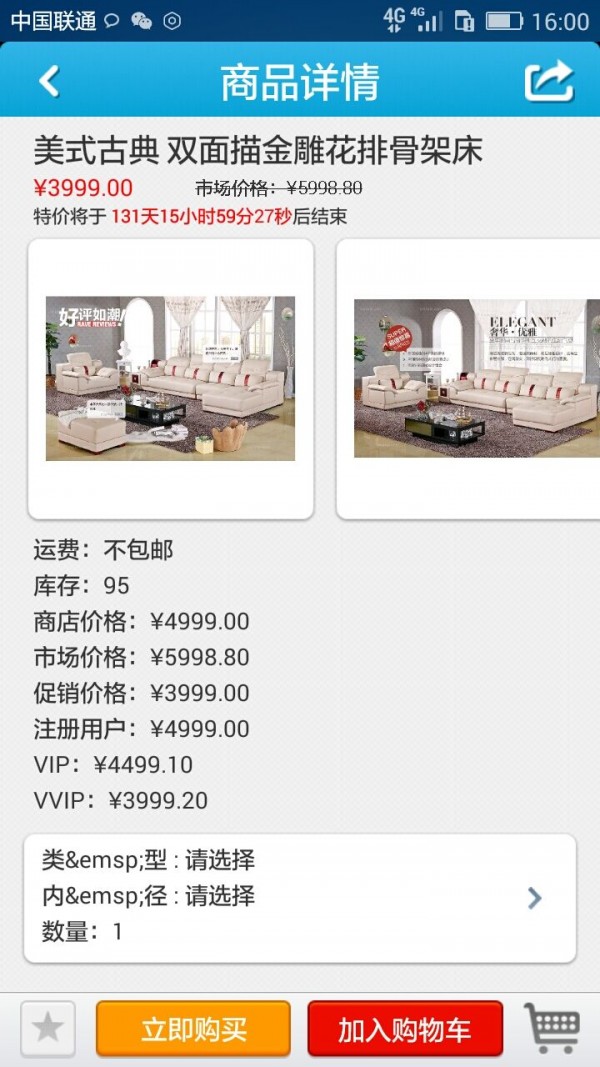Open the shopping cart icon
Image resolution: width=600 pixels, height=1067 pixels.
[x=552, y=1028]
